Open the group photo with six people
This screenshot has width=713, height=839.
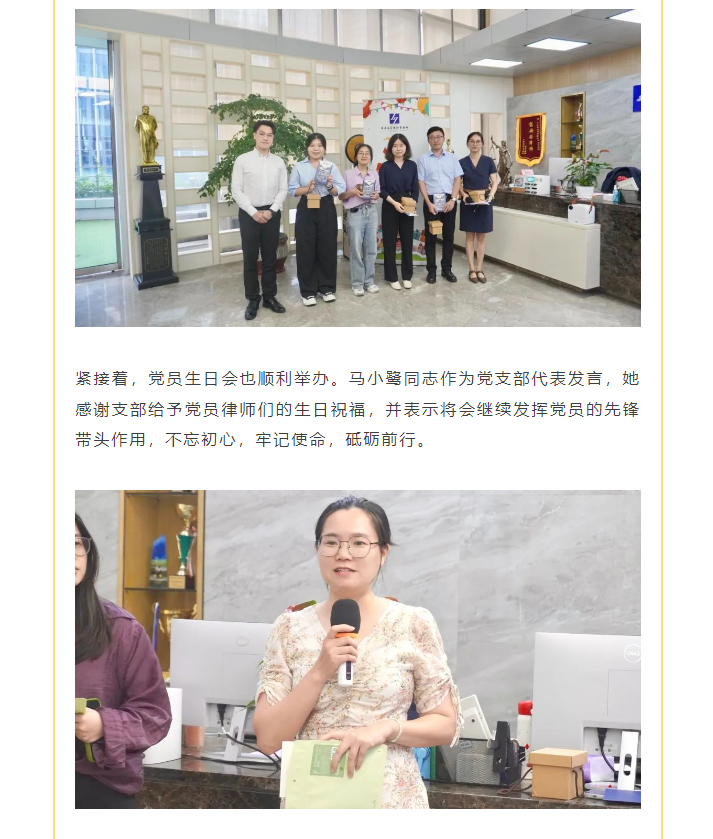(357, 168)
